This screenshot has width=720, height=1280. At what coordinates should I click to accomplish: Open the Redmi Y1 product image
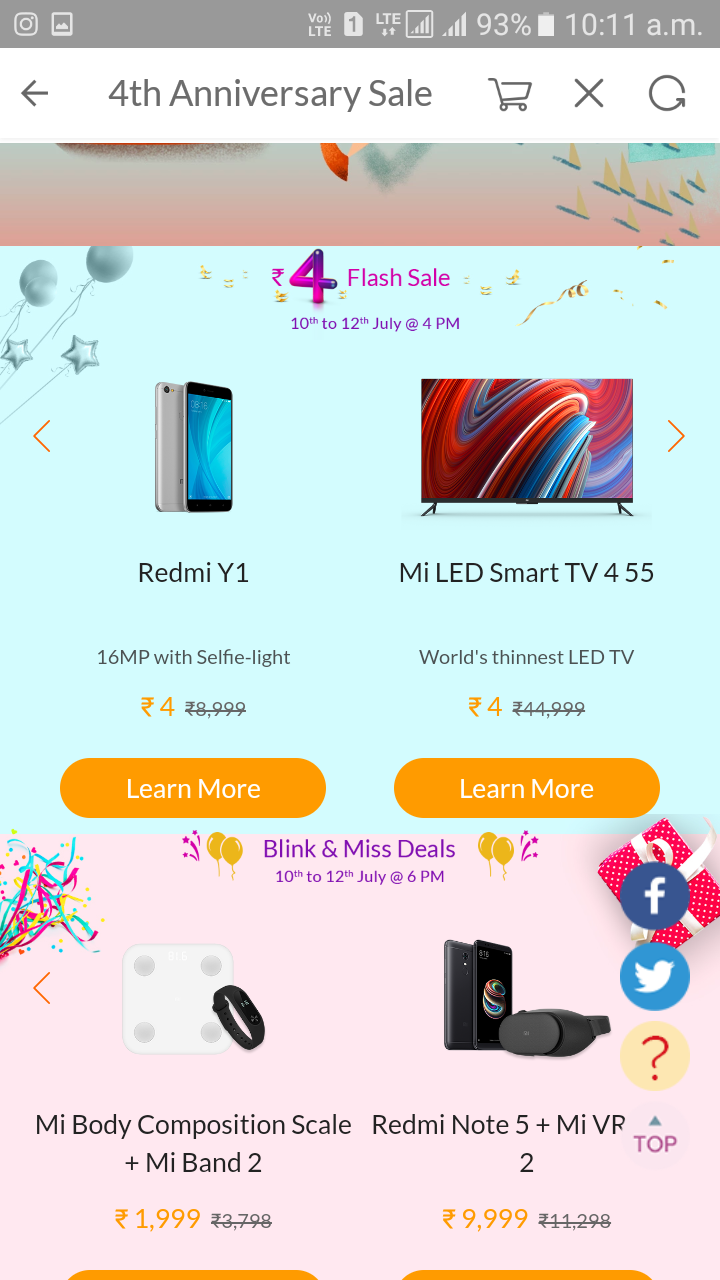pyautogui.click(x=194, y=446)
